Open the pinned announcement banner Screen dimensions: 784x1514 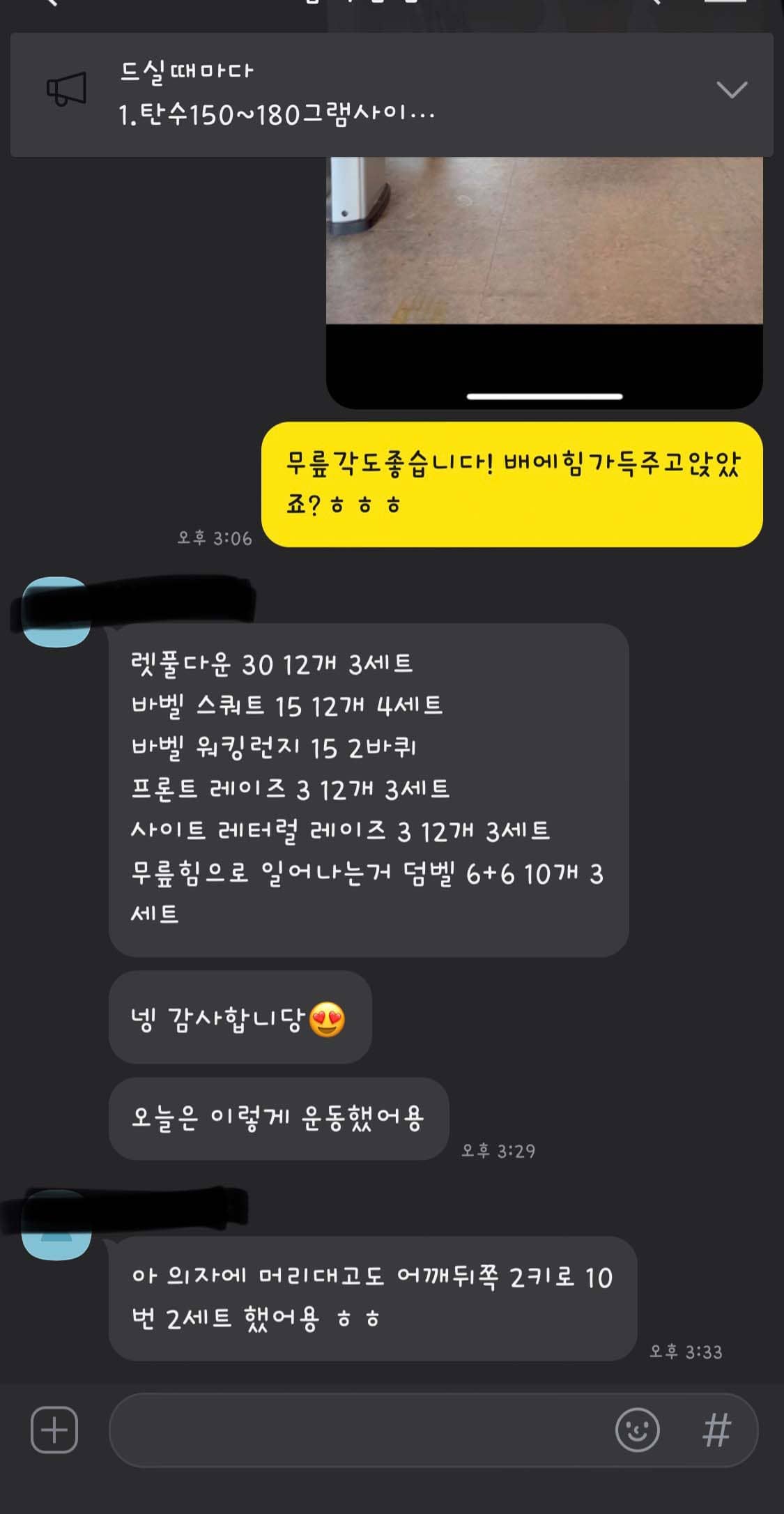392,95
